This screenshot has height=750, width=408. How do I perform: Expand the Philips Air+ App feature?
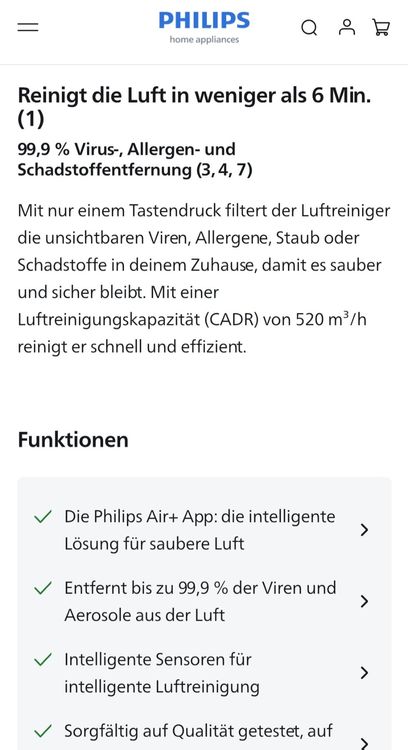(204, 530)
